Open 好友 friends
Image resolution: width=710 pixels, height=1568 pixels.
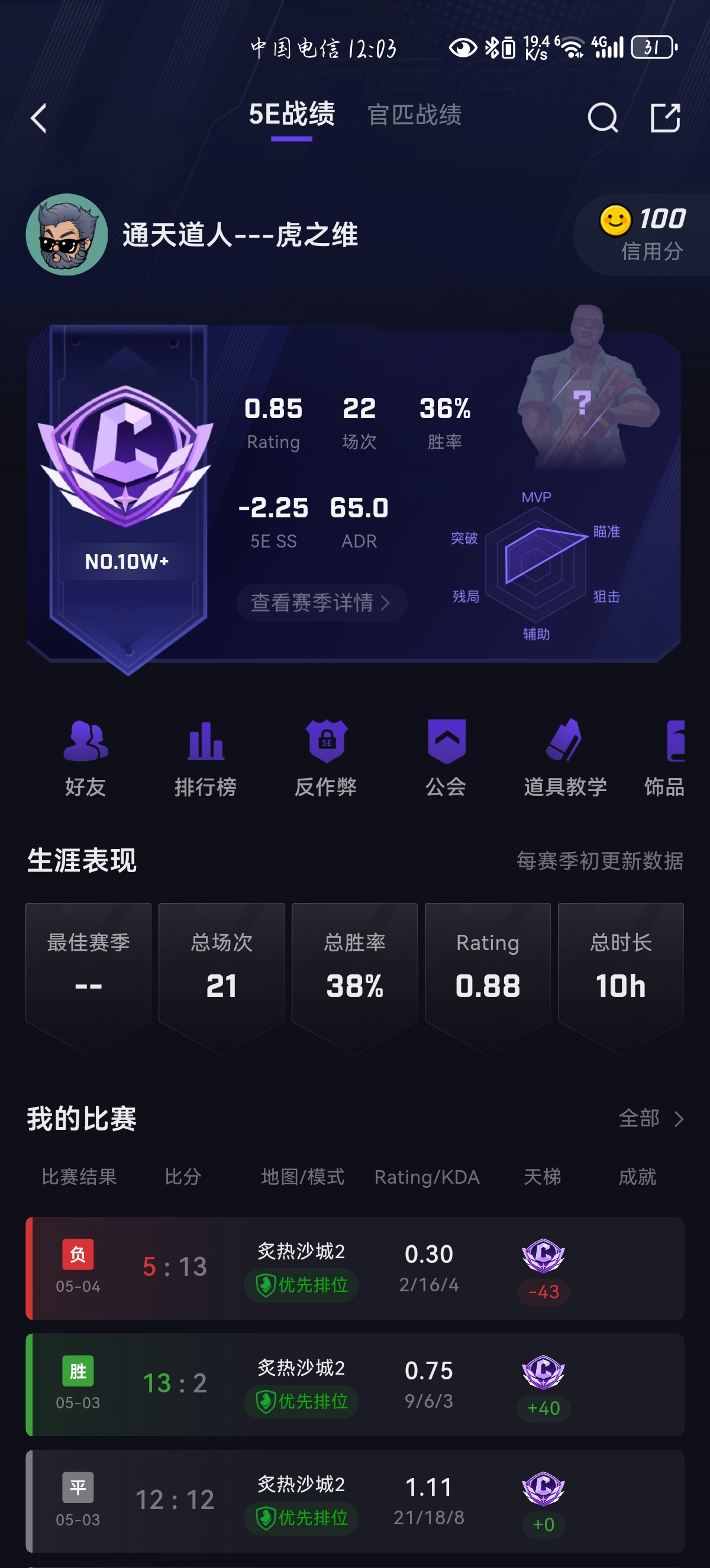[x=86, y=759]
